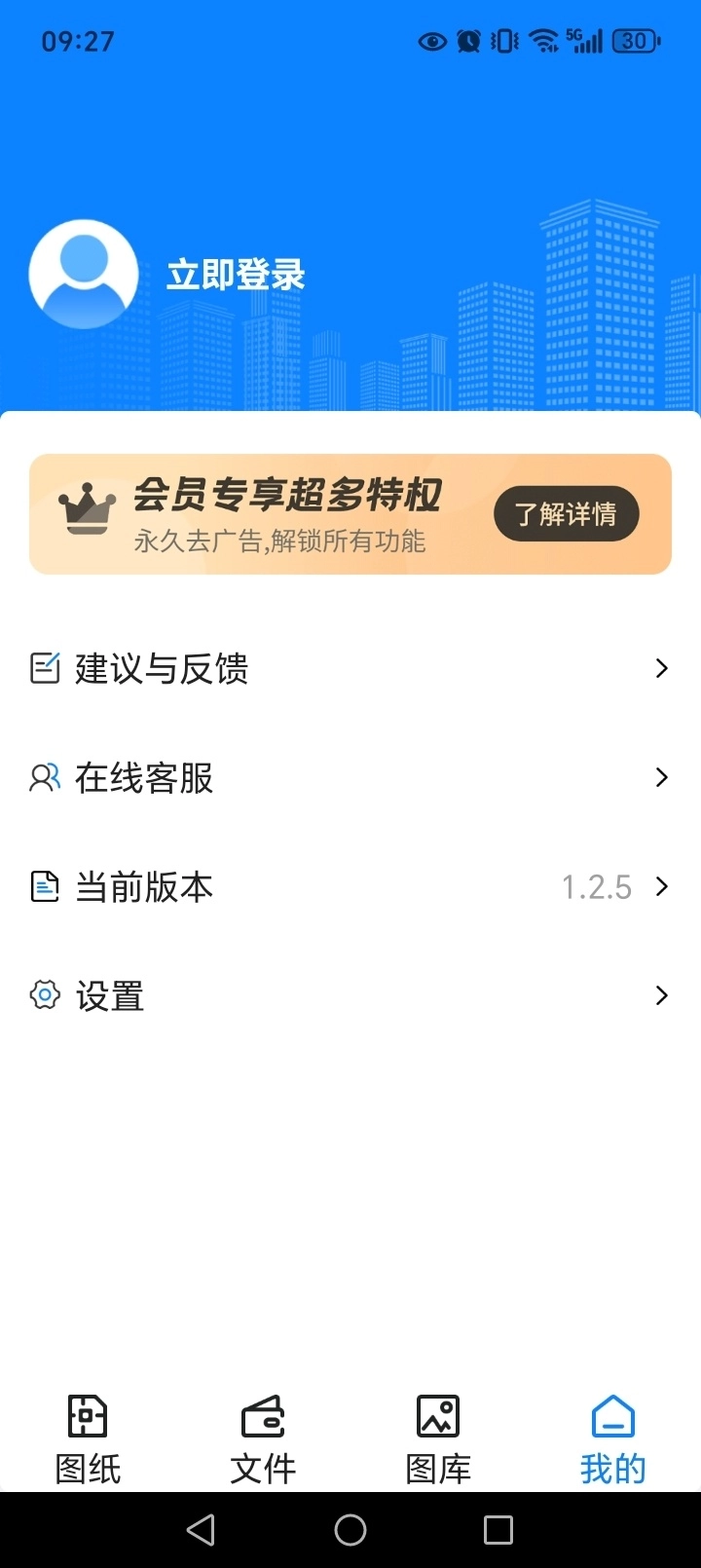Open the 图纸 drawings tab icon
This screenshot has width=701, height=1568.
coord(87,1416)
